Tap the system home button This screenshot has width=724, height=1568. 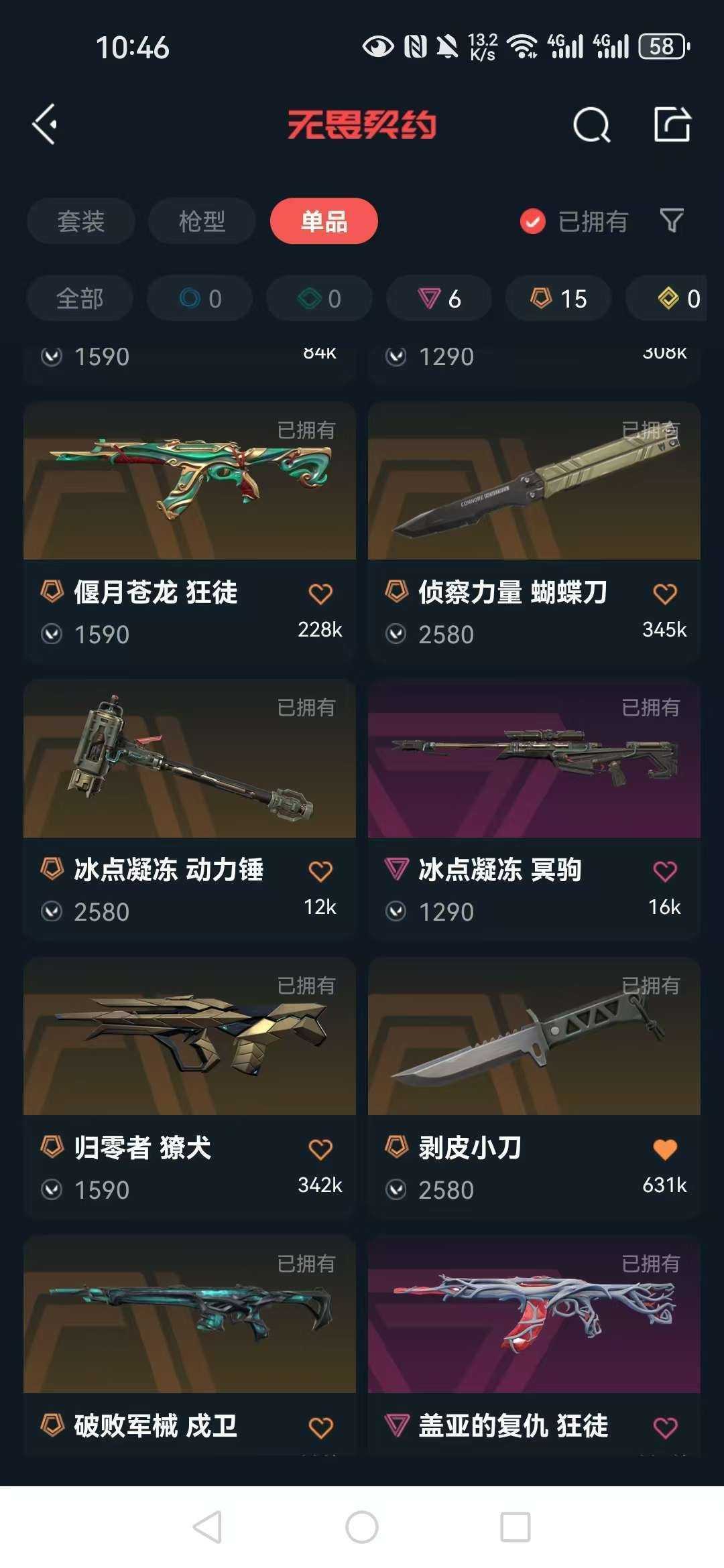coord(362,1527)
